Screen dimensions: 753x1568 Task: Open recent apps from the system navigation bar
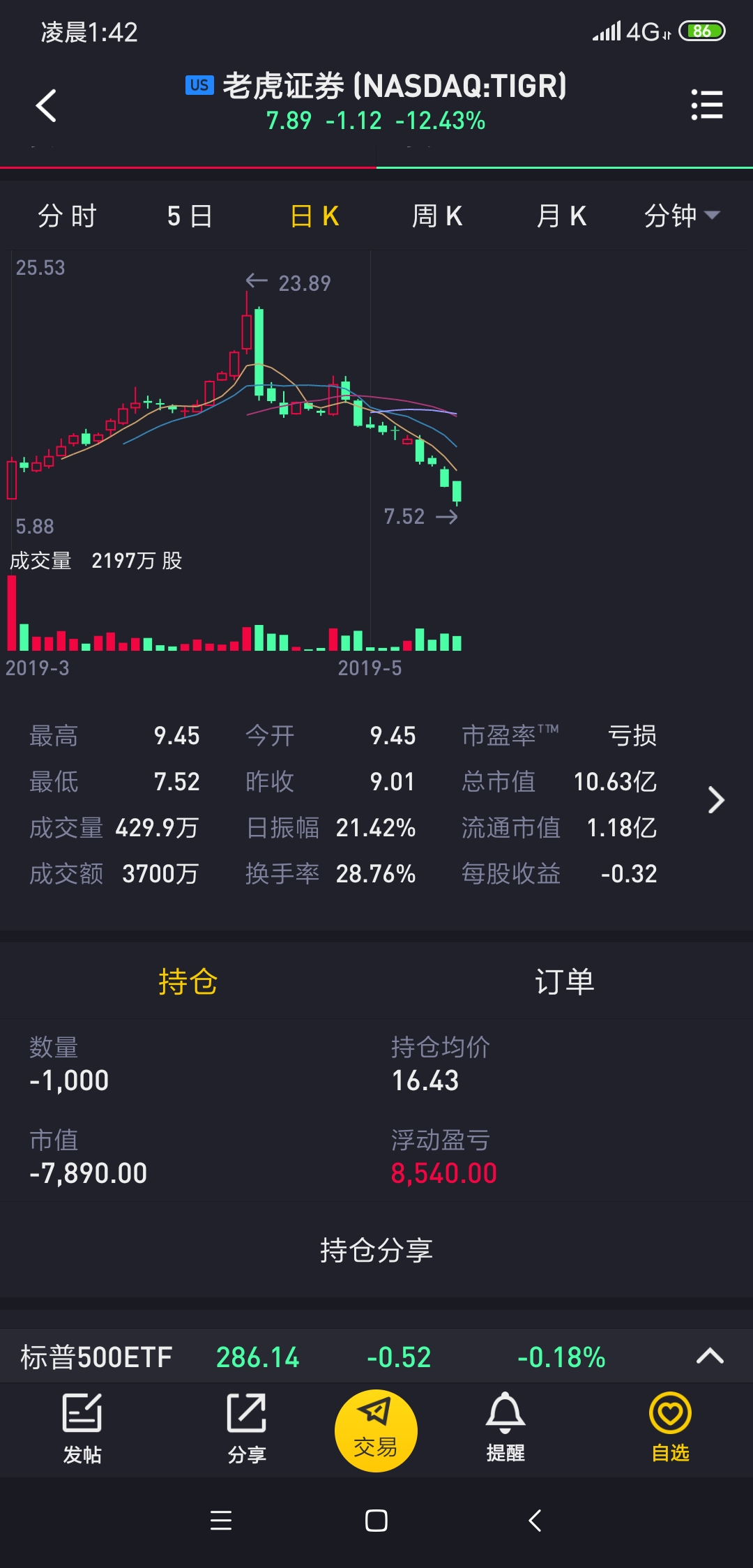(x=221, y=1521)
